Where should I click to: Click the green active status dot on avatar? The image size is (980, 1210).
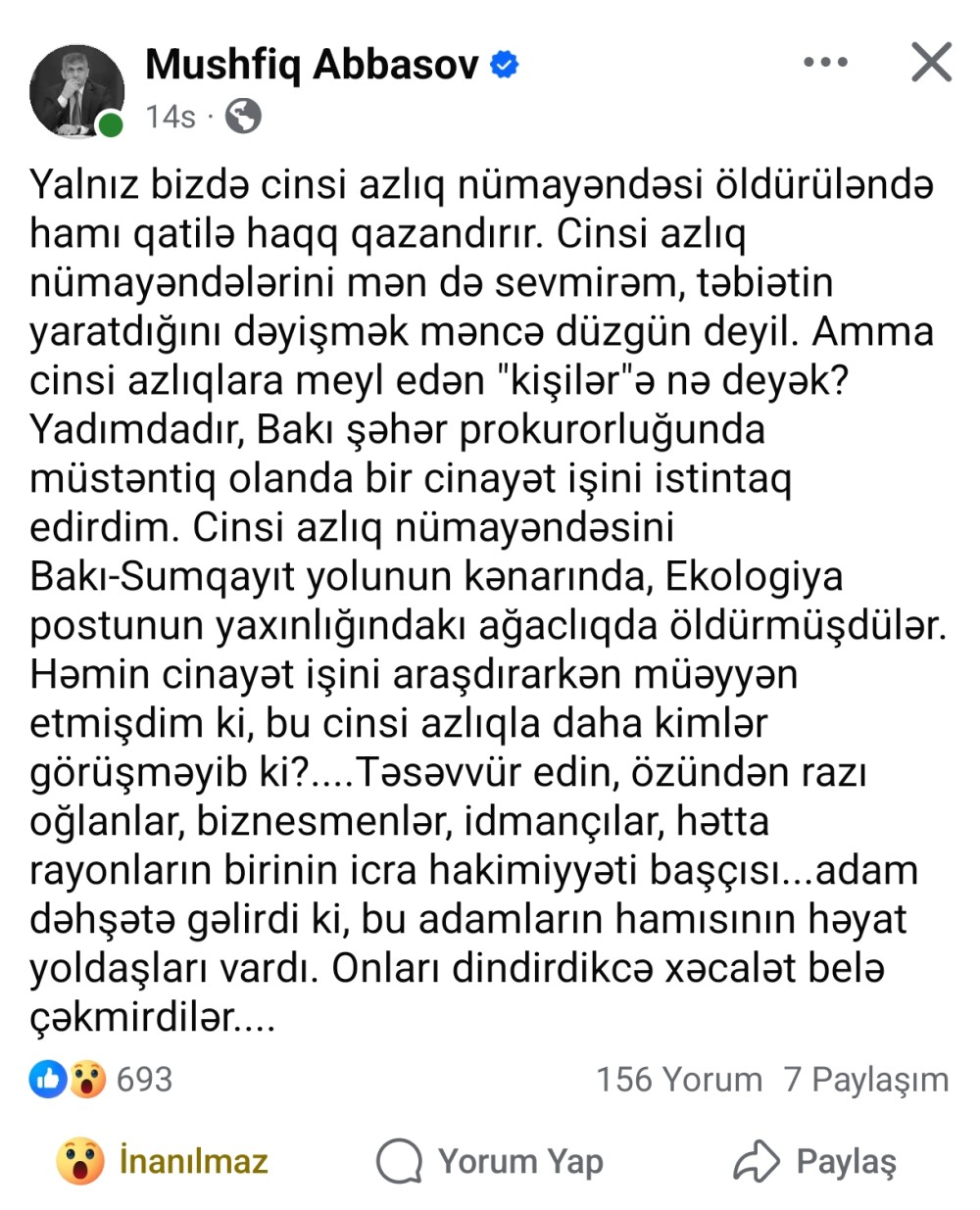click(108, 124)
